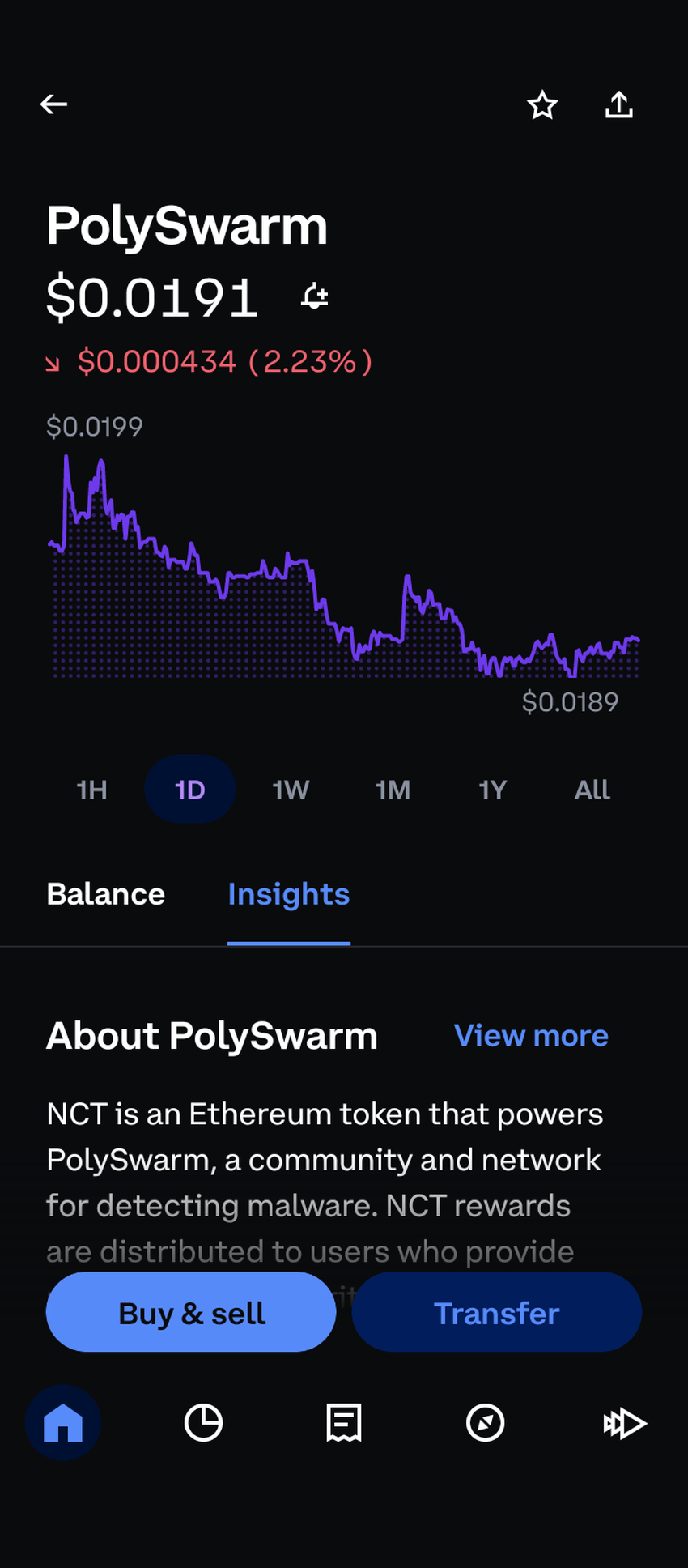Screen dimensions: 688x1568
Task: Show the 1M price chart
Action: pyautogui.click(x=393, y=790)
